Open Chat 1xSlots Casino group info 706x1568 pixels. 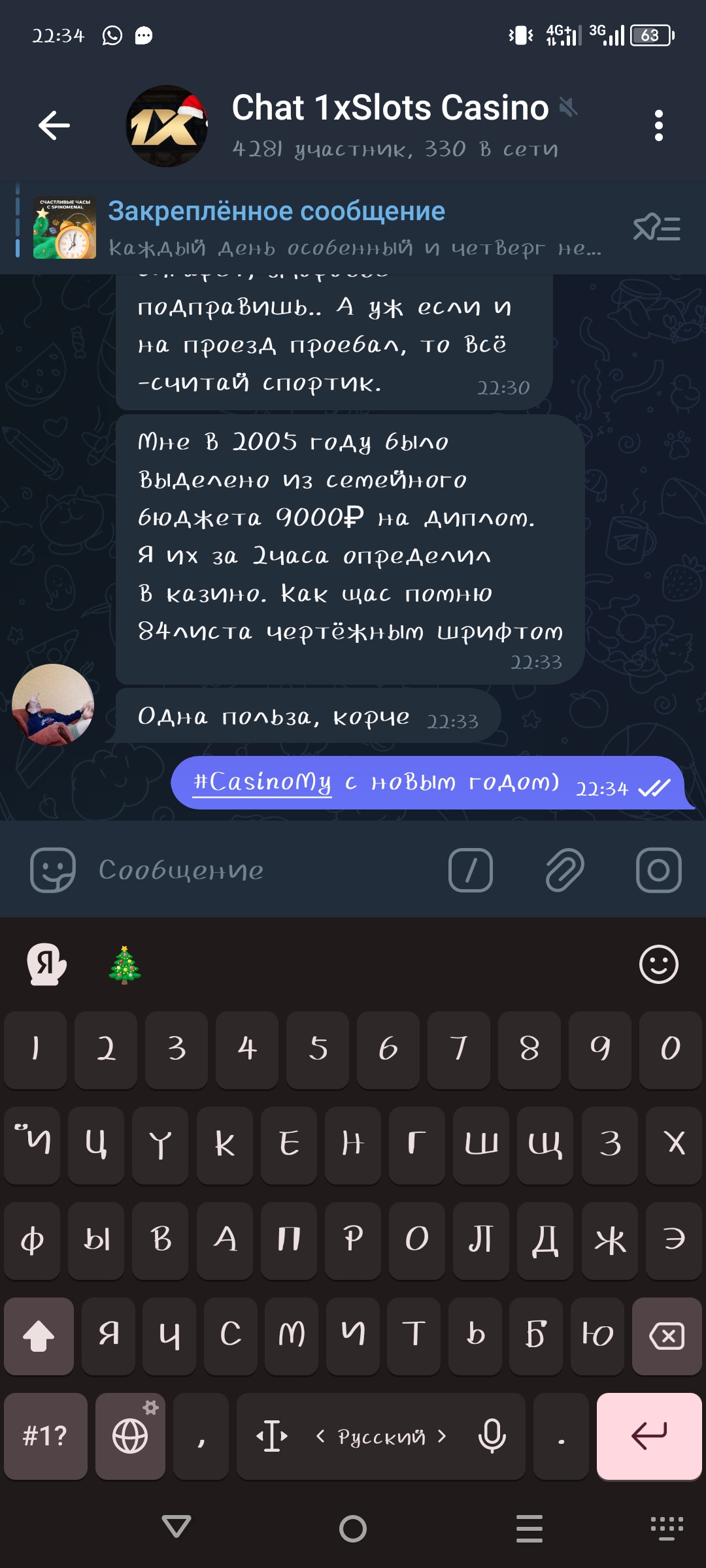[390, 124]
